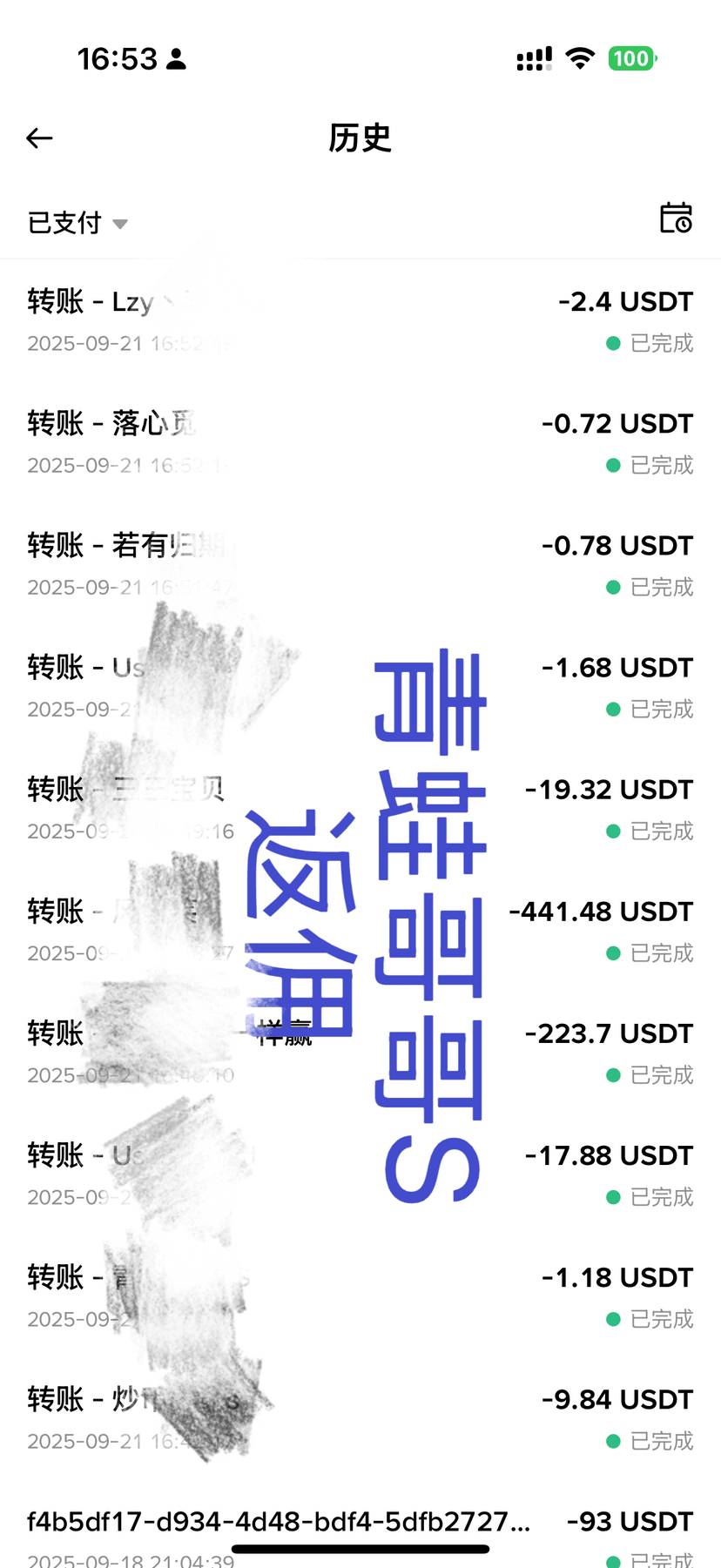
Task: Open the -223.7 USDT transfer entry
Action: pos(360,1052)
